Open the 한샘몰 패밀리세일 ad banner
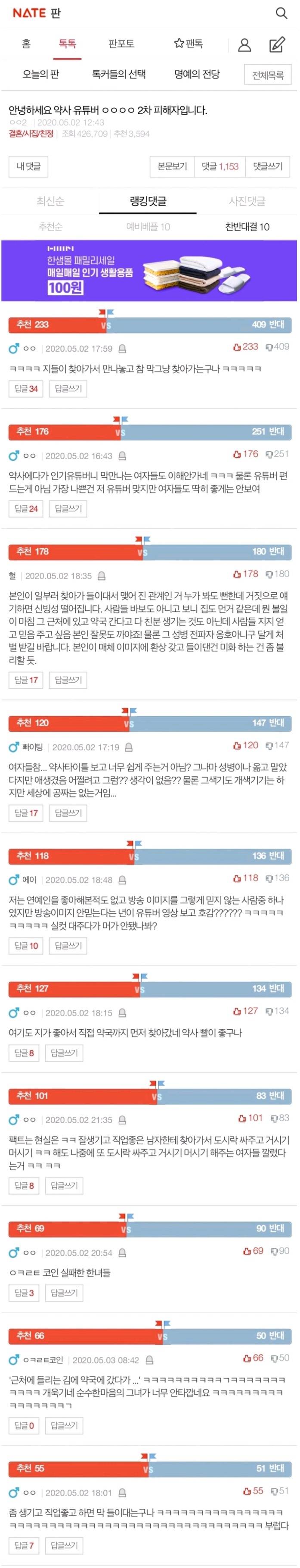Image resolution: width=300 pixels, height=1568 pixels. coord(149,270)
